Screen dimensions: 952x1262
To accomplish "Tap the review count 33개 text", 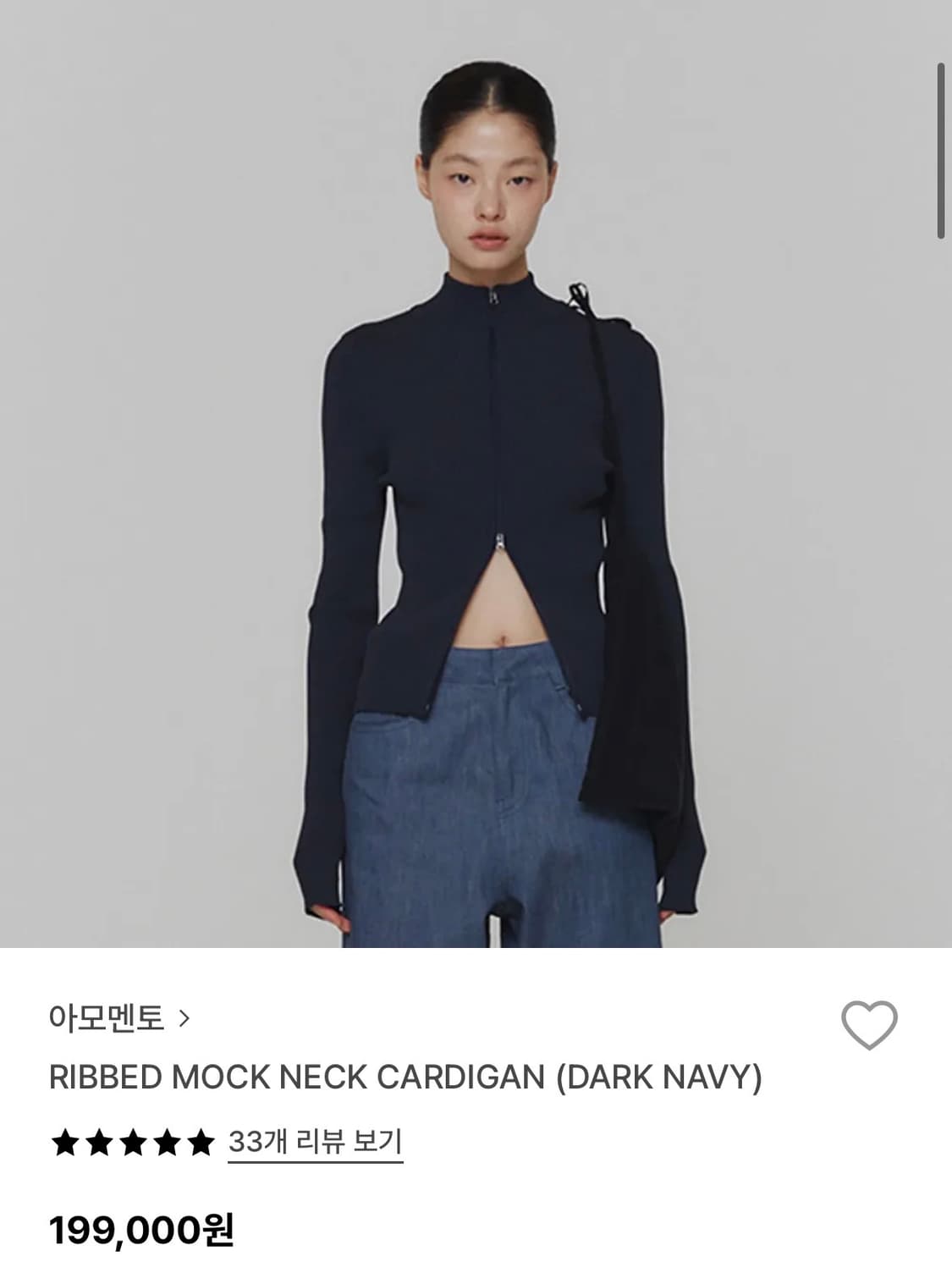I will click(x=256, y=1148).
